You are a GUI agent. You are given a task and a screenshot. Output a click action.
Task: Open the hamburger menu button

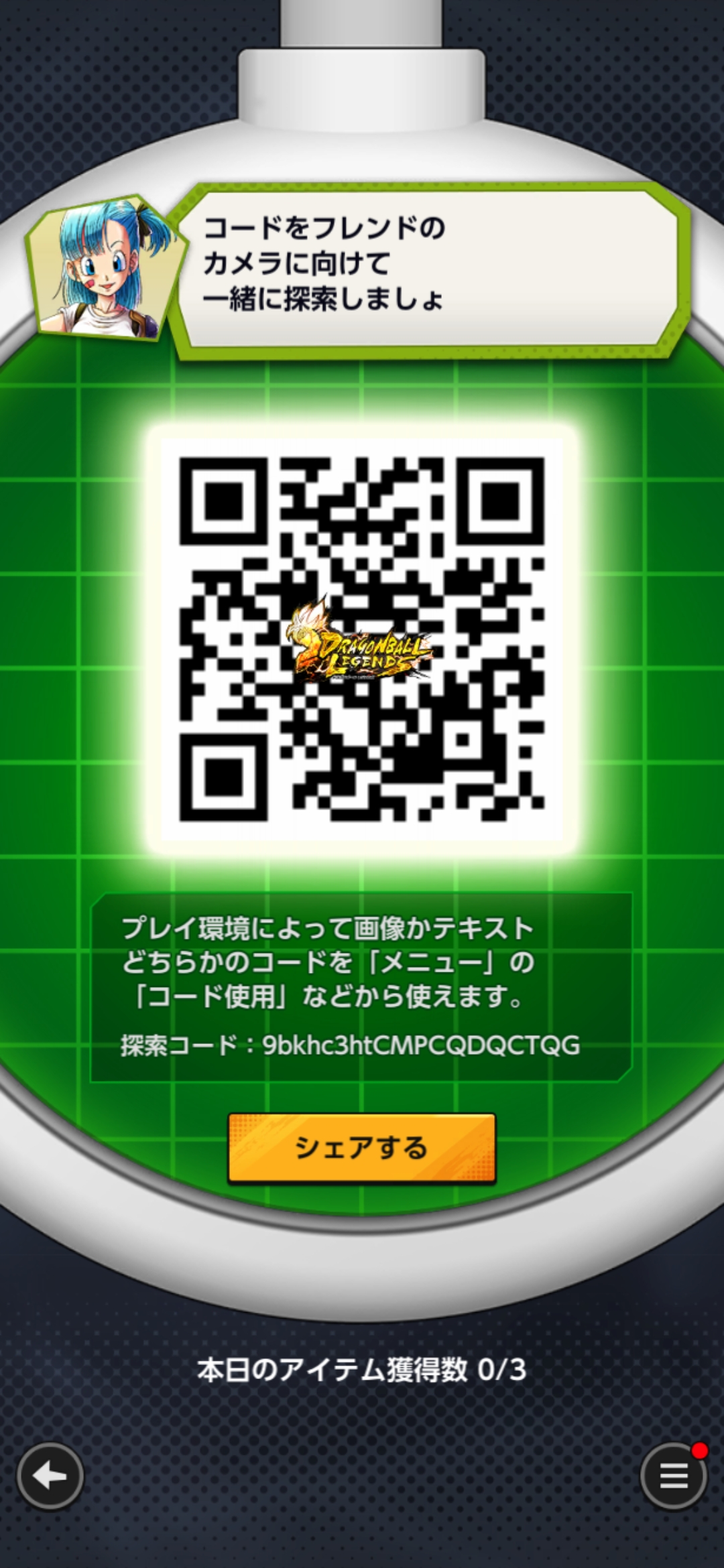(673, 1476)
